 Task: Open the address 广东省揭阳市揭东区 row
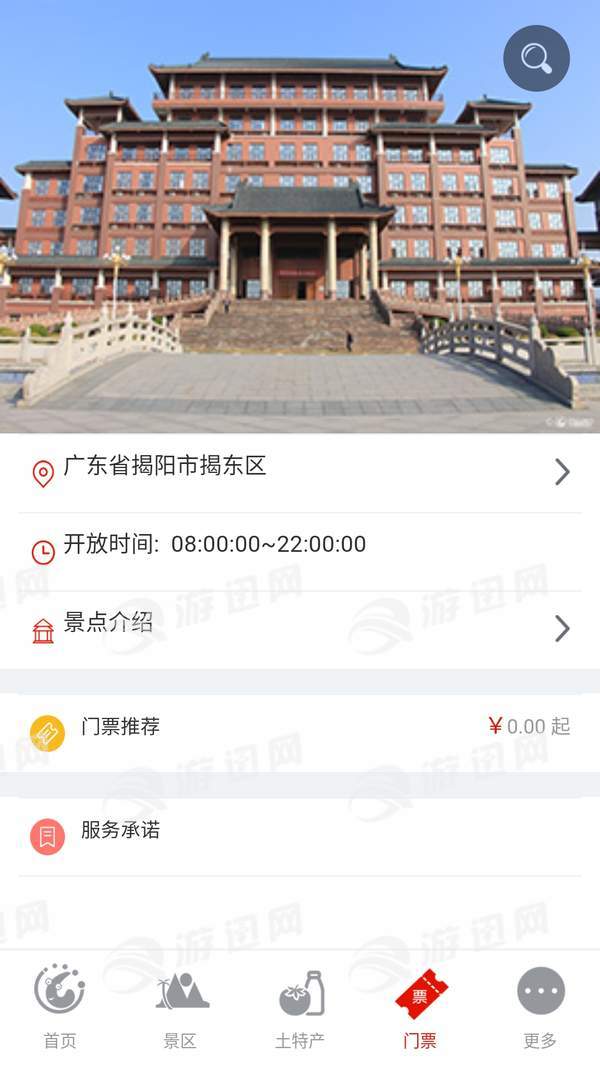pos(300,470)
